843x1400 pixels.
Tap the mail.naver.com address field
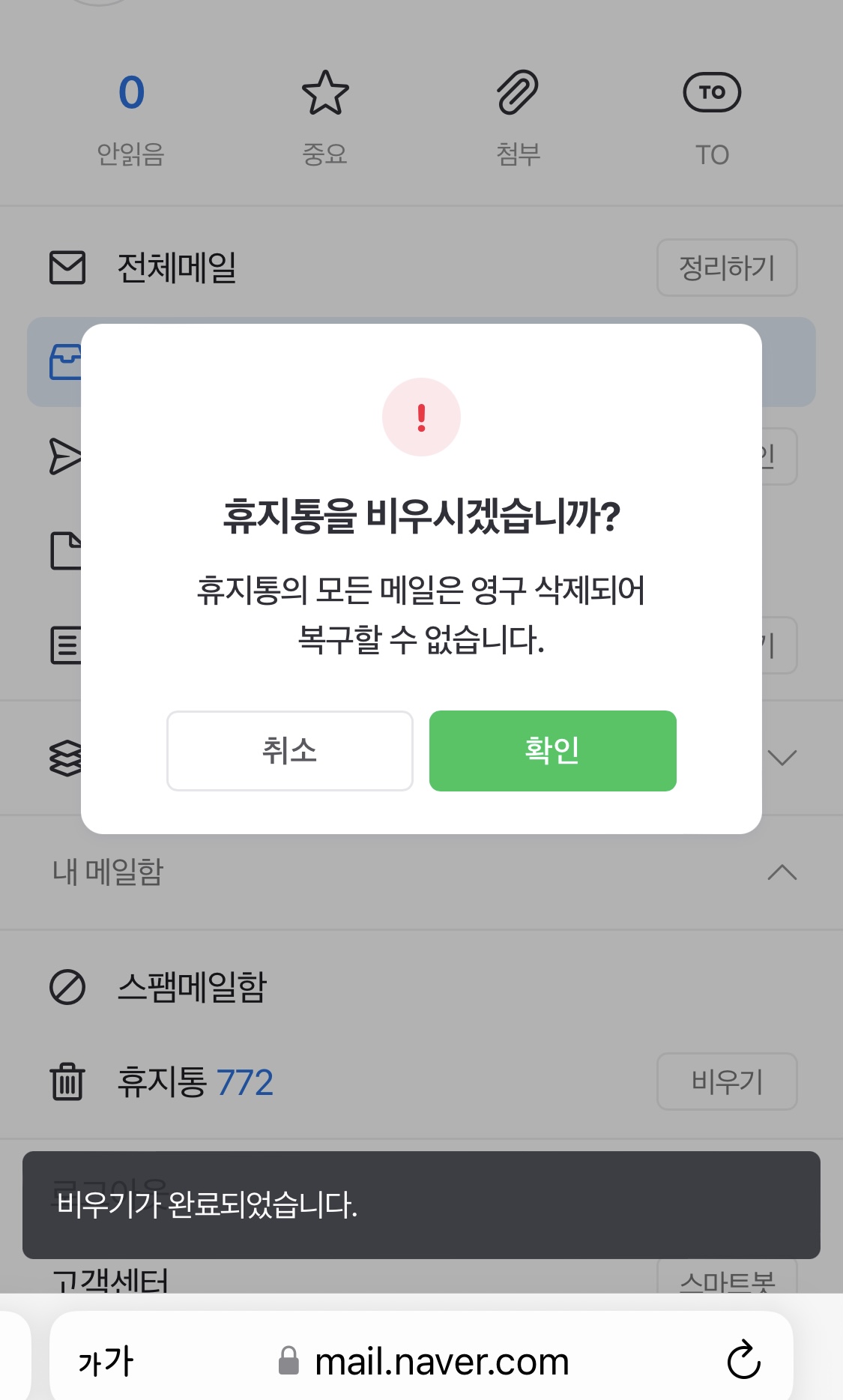tap(441, 1361)
